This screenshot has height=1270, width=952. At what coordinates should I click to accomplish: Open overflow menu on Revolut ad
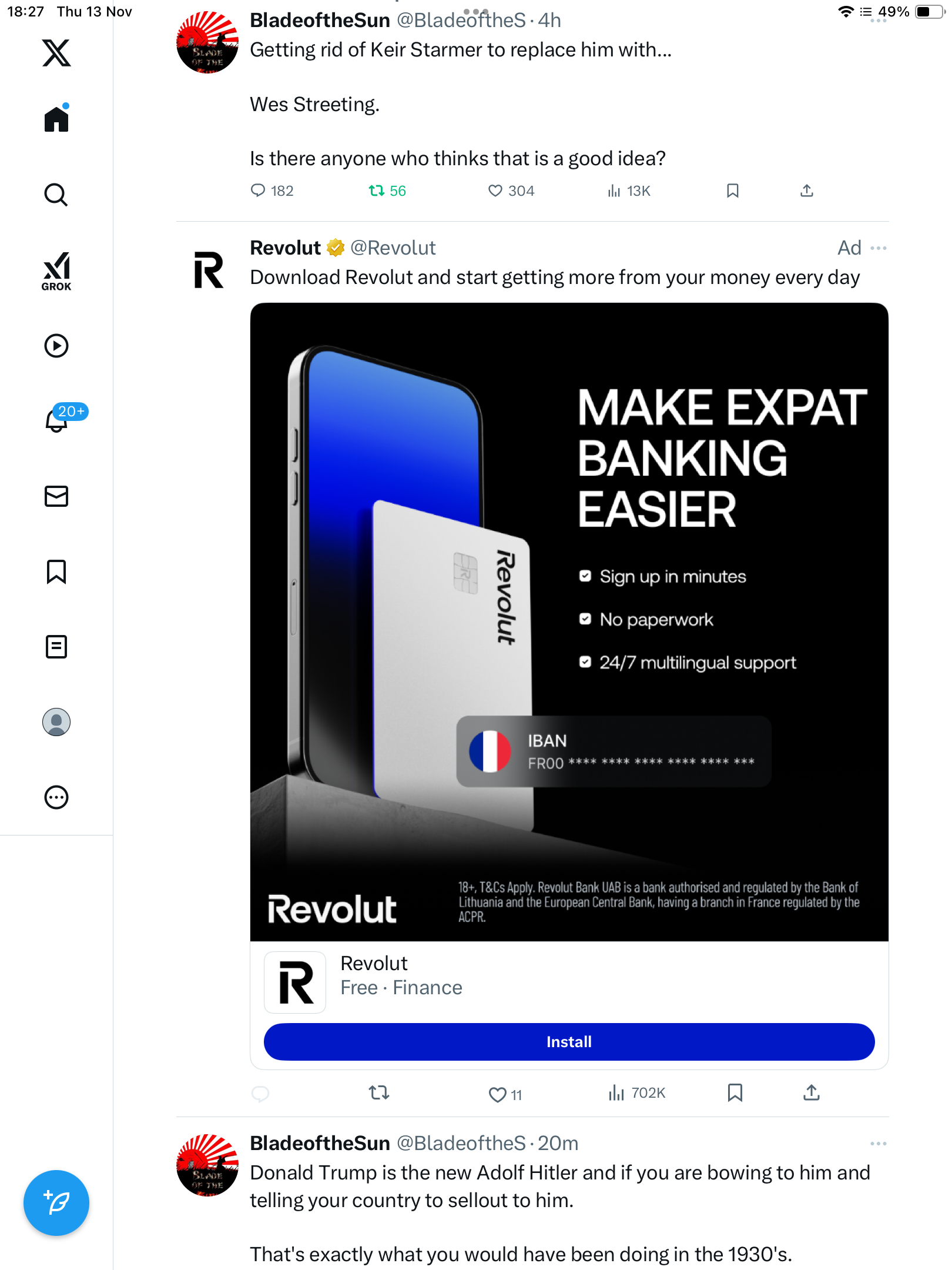[x=878, y=248]
